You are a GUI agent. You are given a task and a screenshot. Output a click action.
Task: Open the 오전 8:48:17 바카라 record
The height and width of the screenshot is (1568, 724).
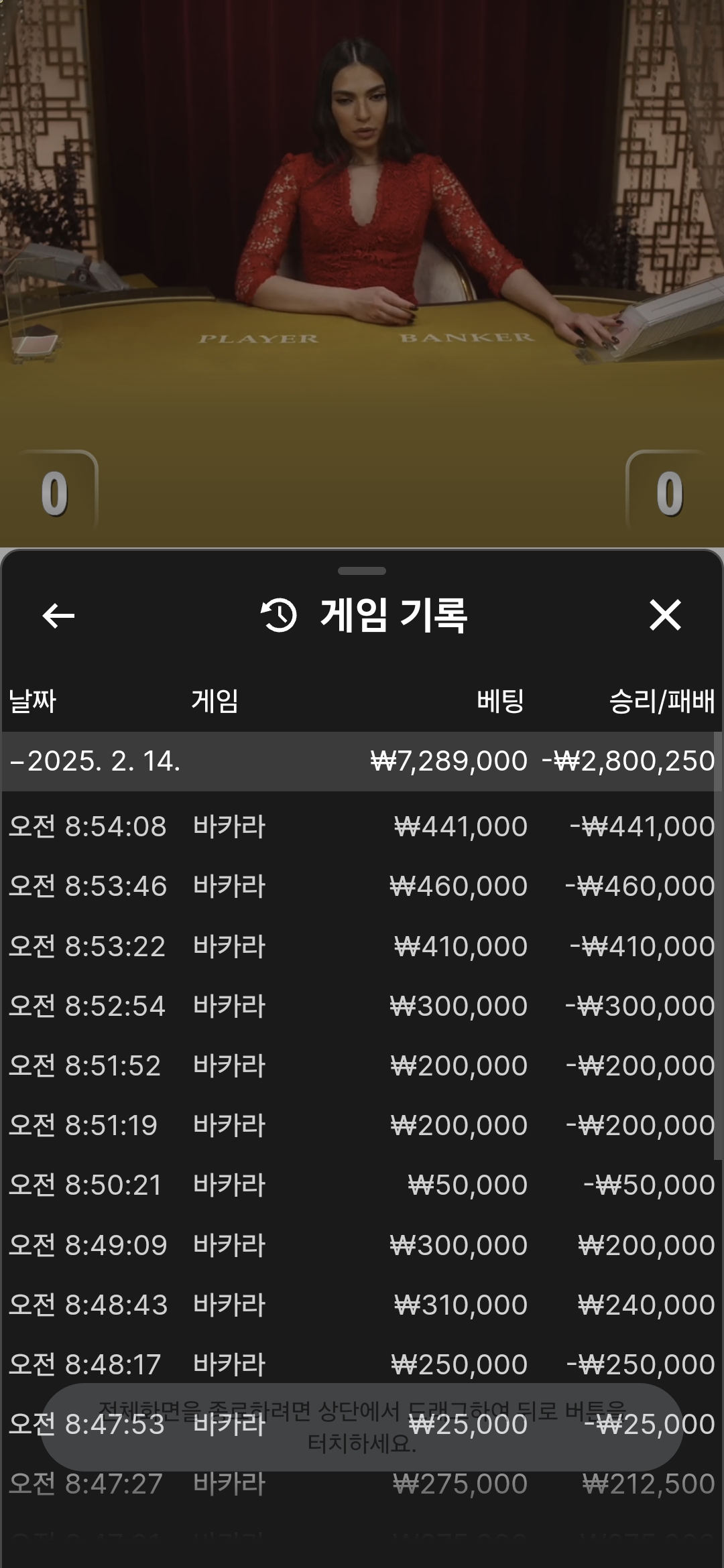pos(361,1364)
